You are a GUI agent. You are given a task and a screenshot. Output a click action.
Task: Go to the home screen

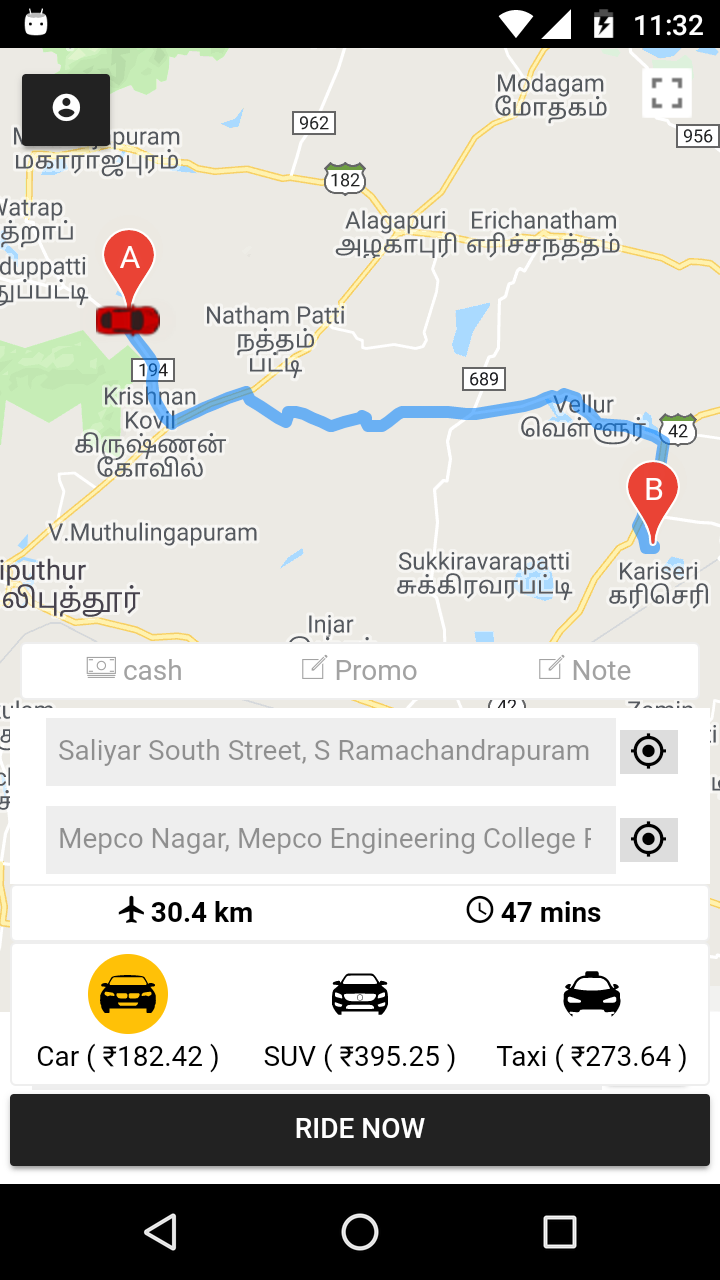[x=360, y=1232]
